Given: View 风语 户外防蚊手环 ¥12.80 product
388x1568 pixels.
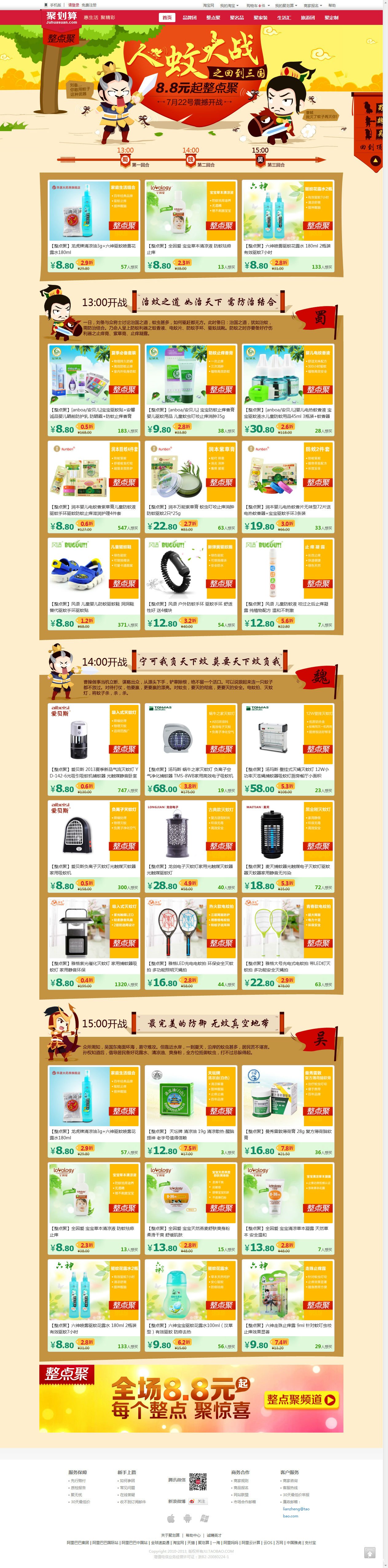Looking at the screenshot, I should [x=191, y=583].
